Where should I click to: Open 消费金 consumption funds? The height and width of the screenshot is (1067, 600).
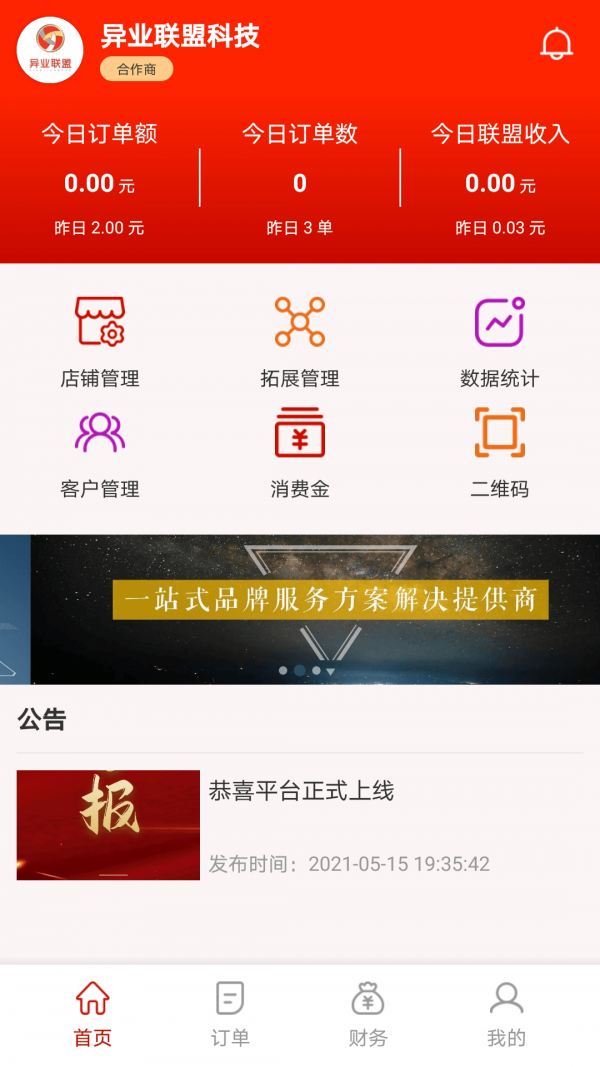coord(300,452)
